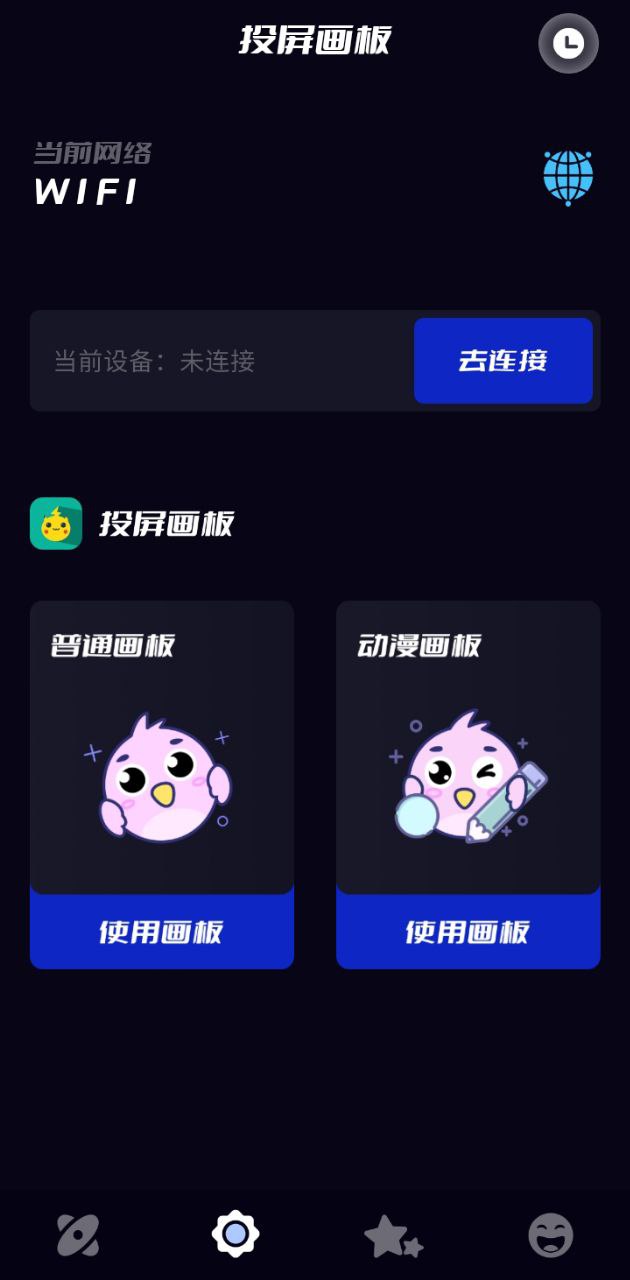Open the history clock icon
The height and width of the screenshot is (1280, 630).
point(568,43)
